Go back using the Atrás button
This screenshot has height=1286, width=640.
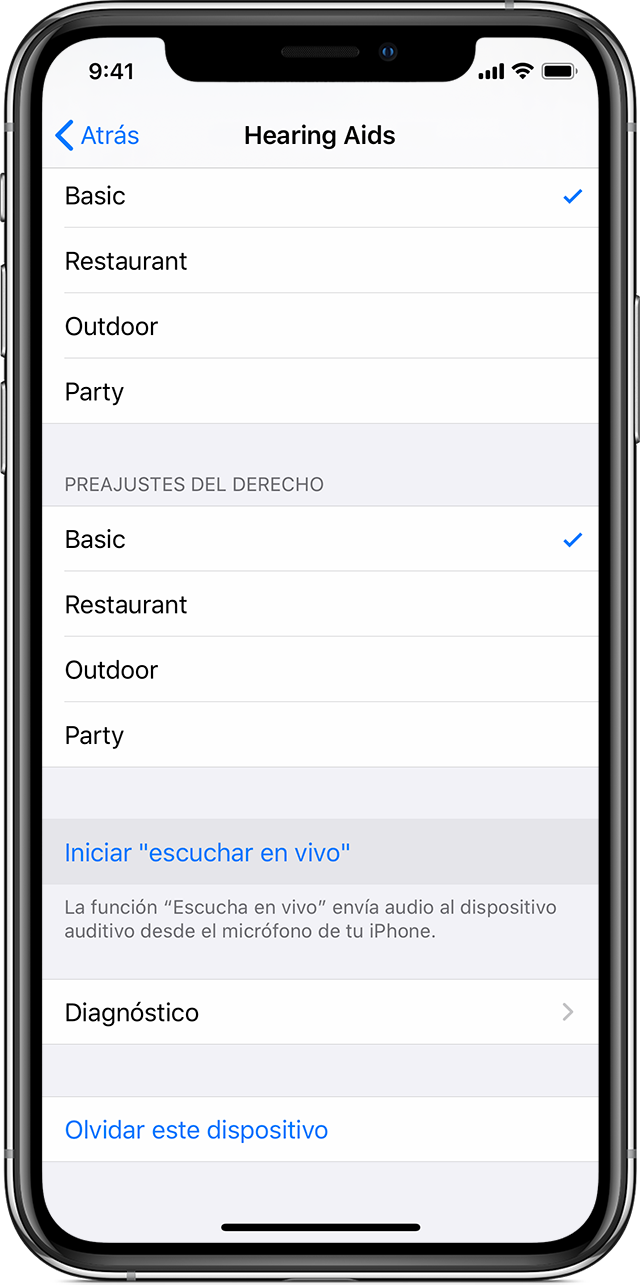[98, 136]
